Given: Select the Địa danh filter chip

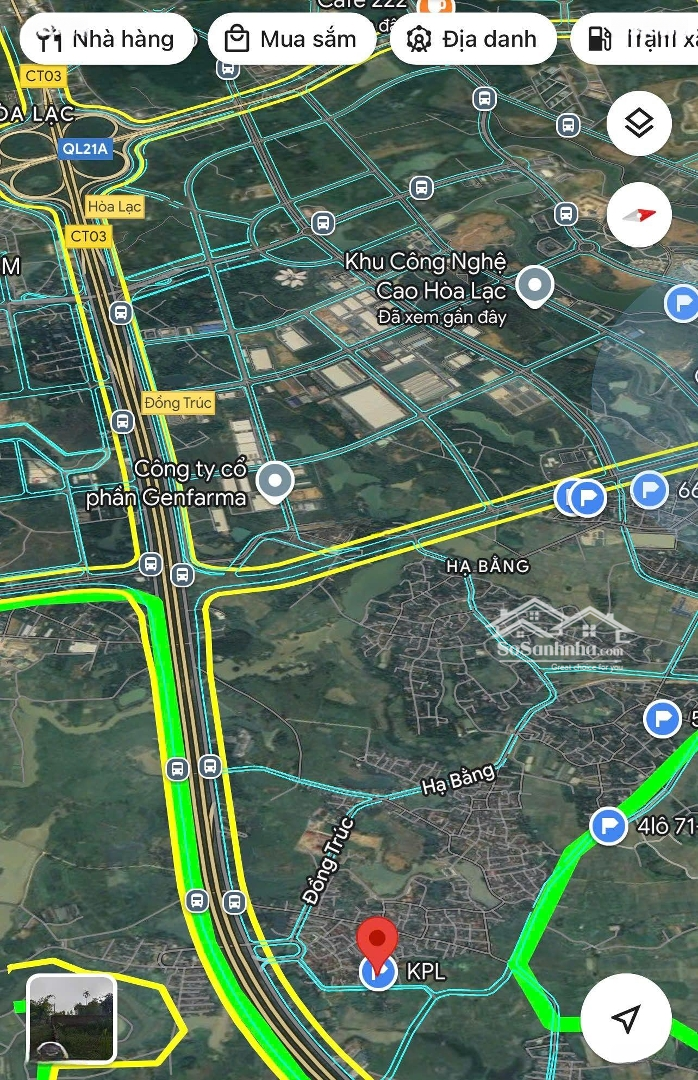Looking at the screenshot, I should pos(473,40).
